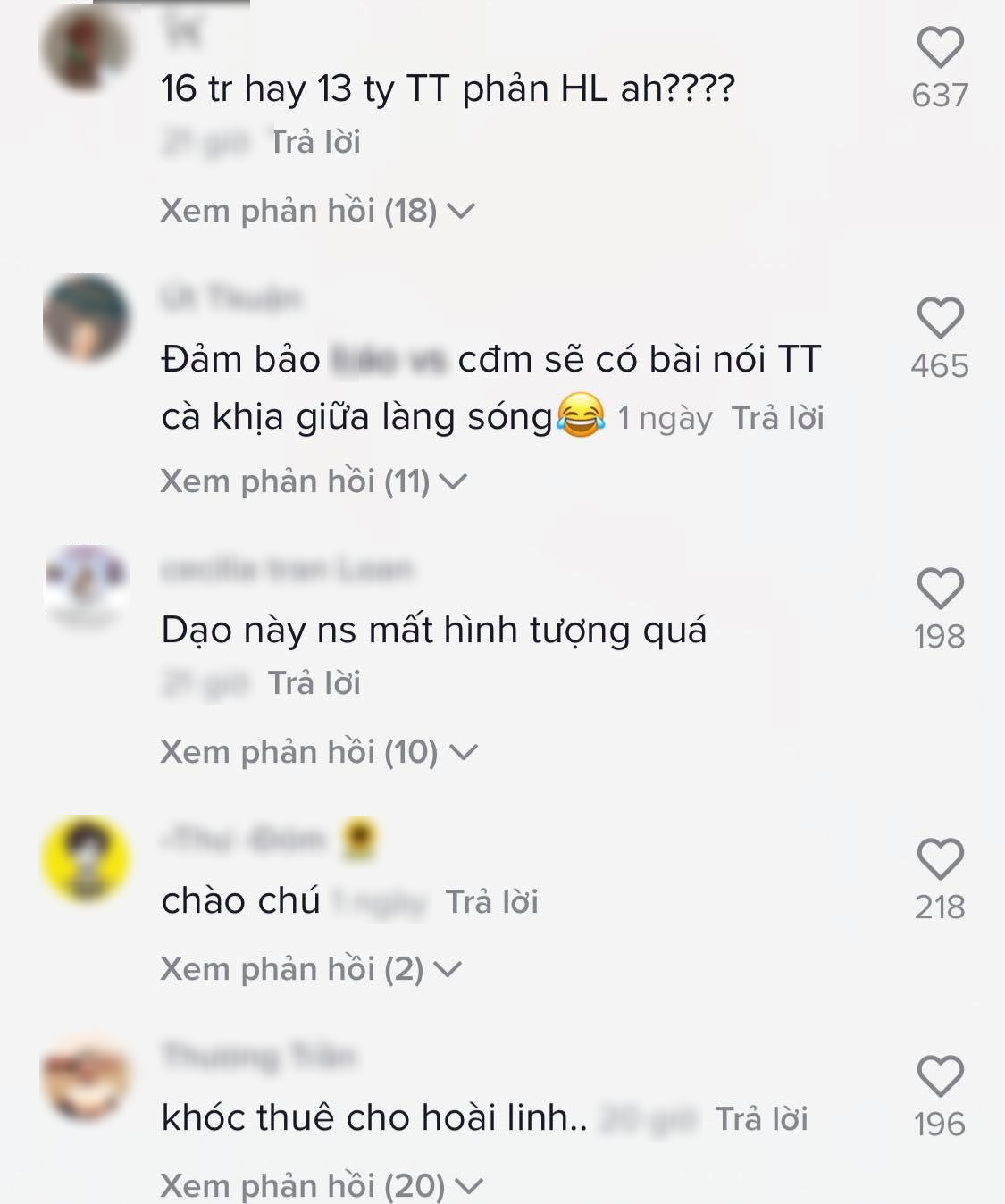Reply to "khóc thuê cho hoài linh"

[761, 1119]
